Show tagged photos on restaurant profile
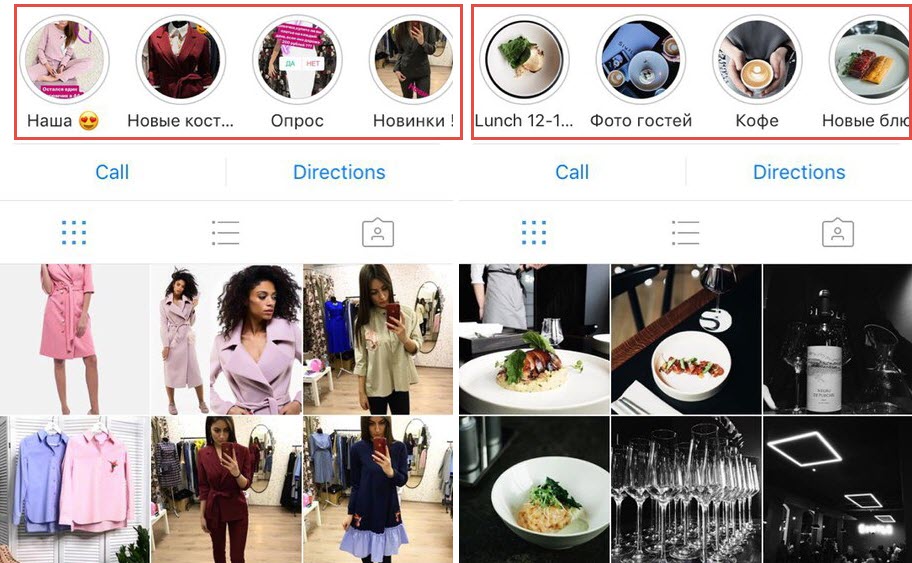This screenshot has width=912, height=563. tap(837, 233)
